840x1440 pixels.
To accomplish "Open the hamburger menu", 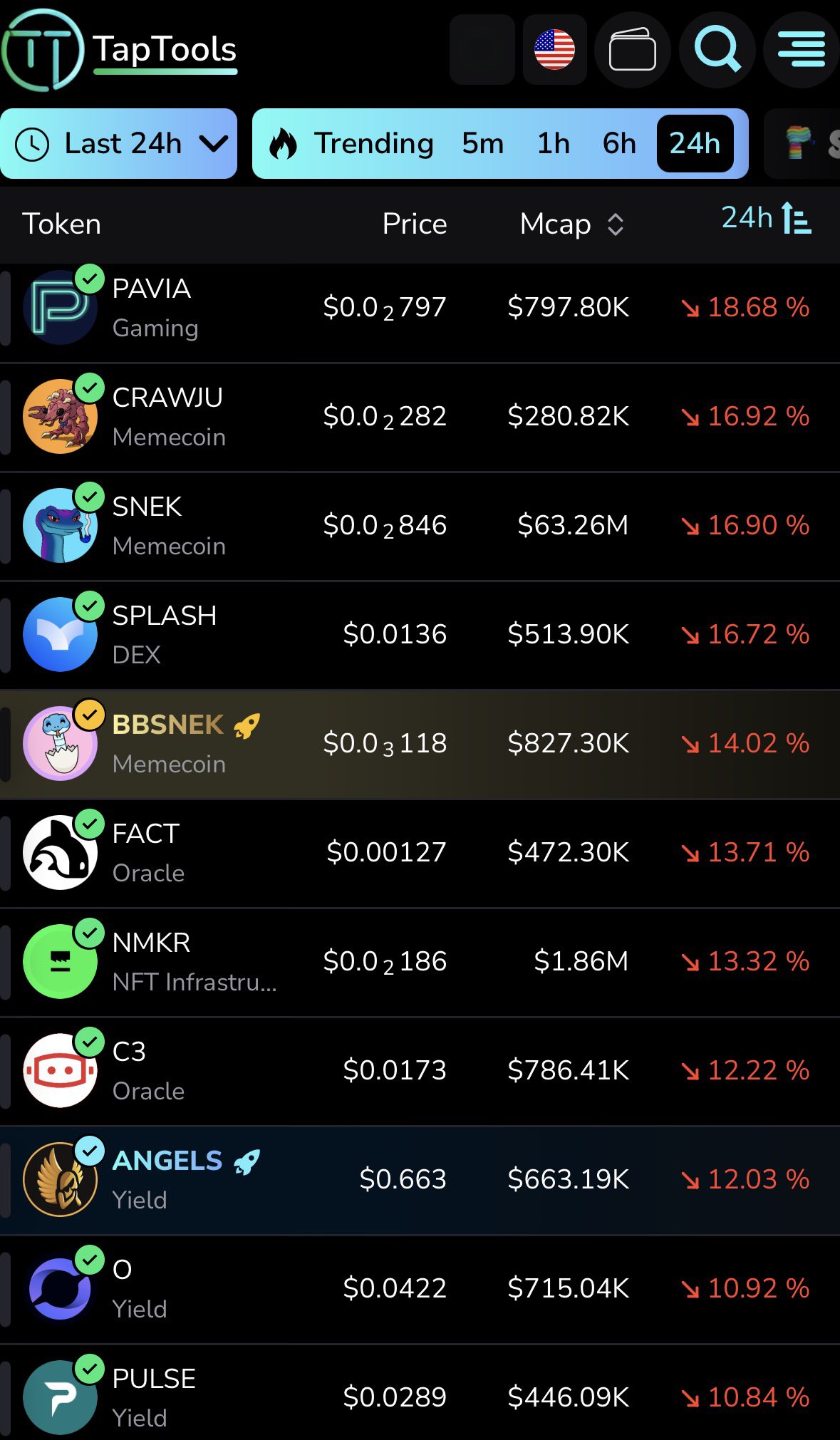I will point(802,50).
